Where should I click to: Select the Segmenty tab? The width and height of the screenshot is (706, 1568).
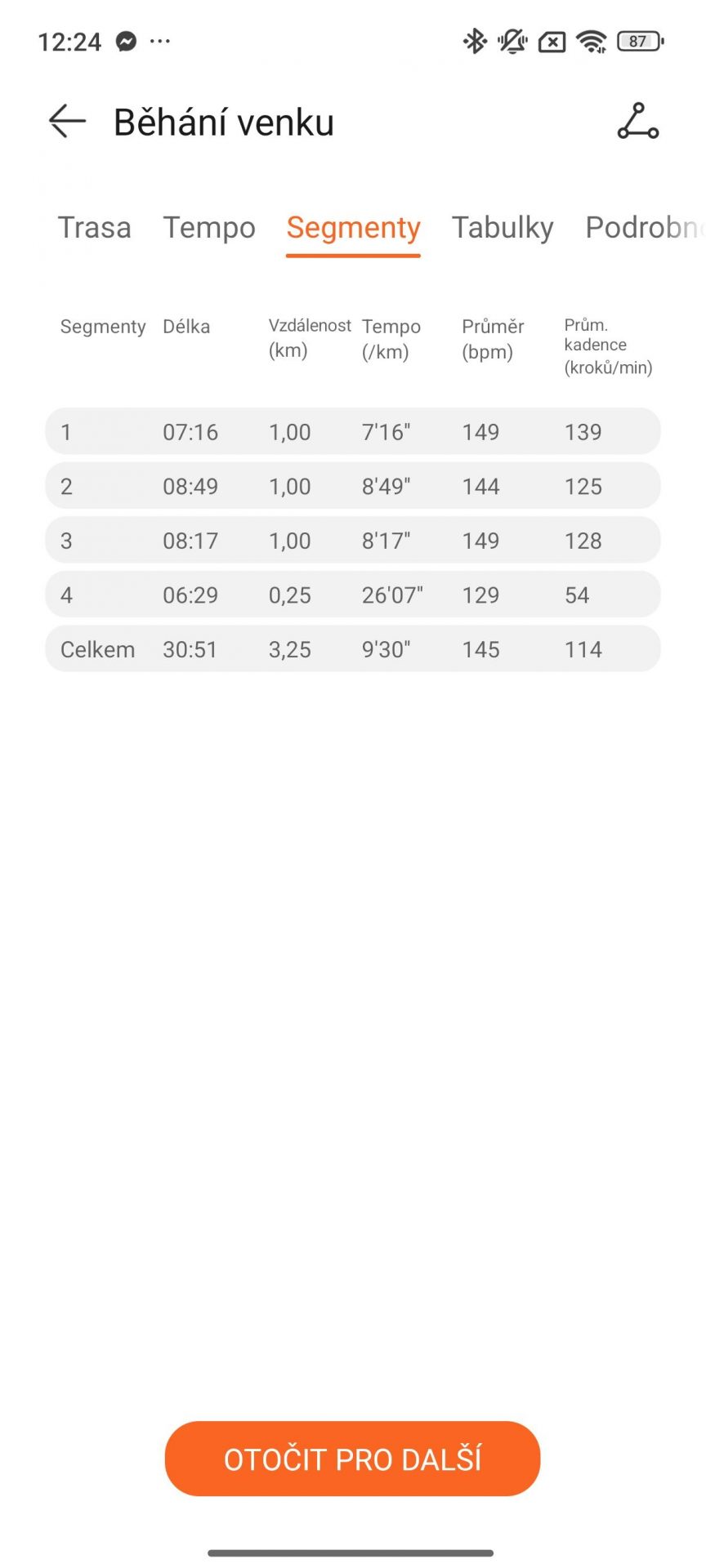tap(353, 228)
